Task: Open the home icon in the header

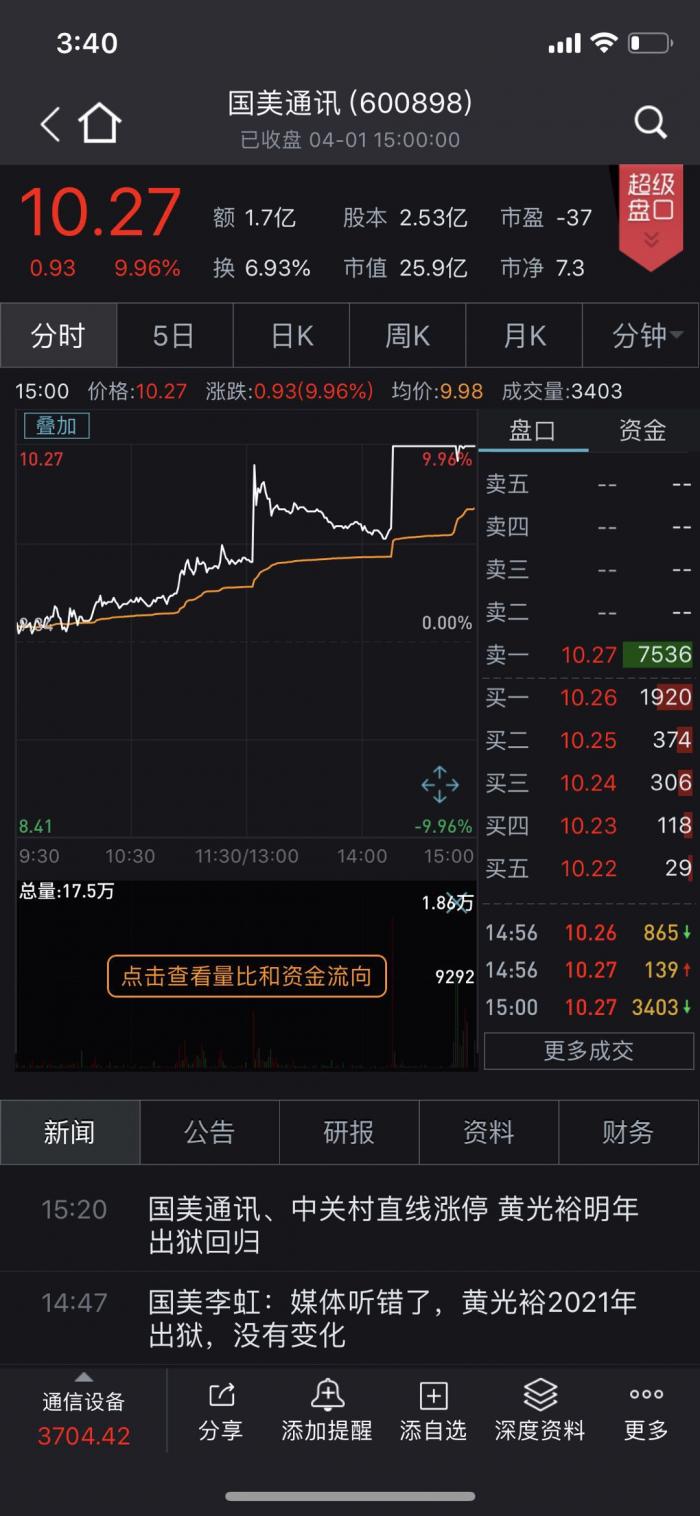Action: (100, 124)
